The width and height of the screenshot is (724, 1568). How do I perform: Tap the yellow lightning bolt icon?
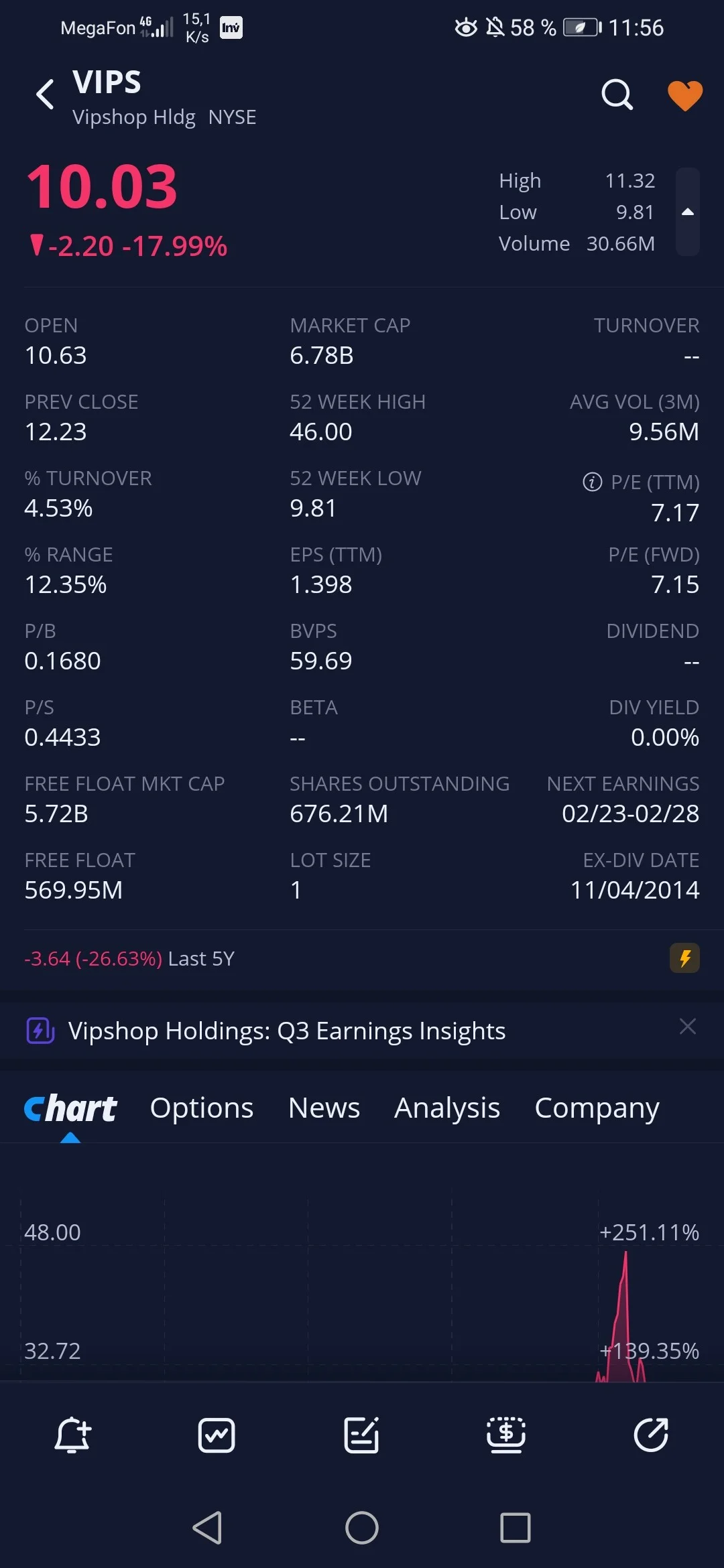coord(684,958)
